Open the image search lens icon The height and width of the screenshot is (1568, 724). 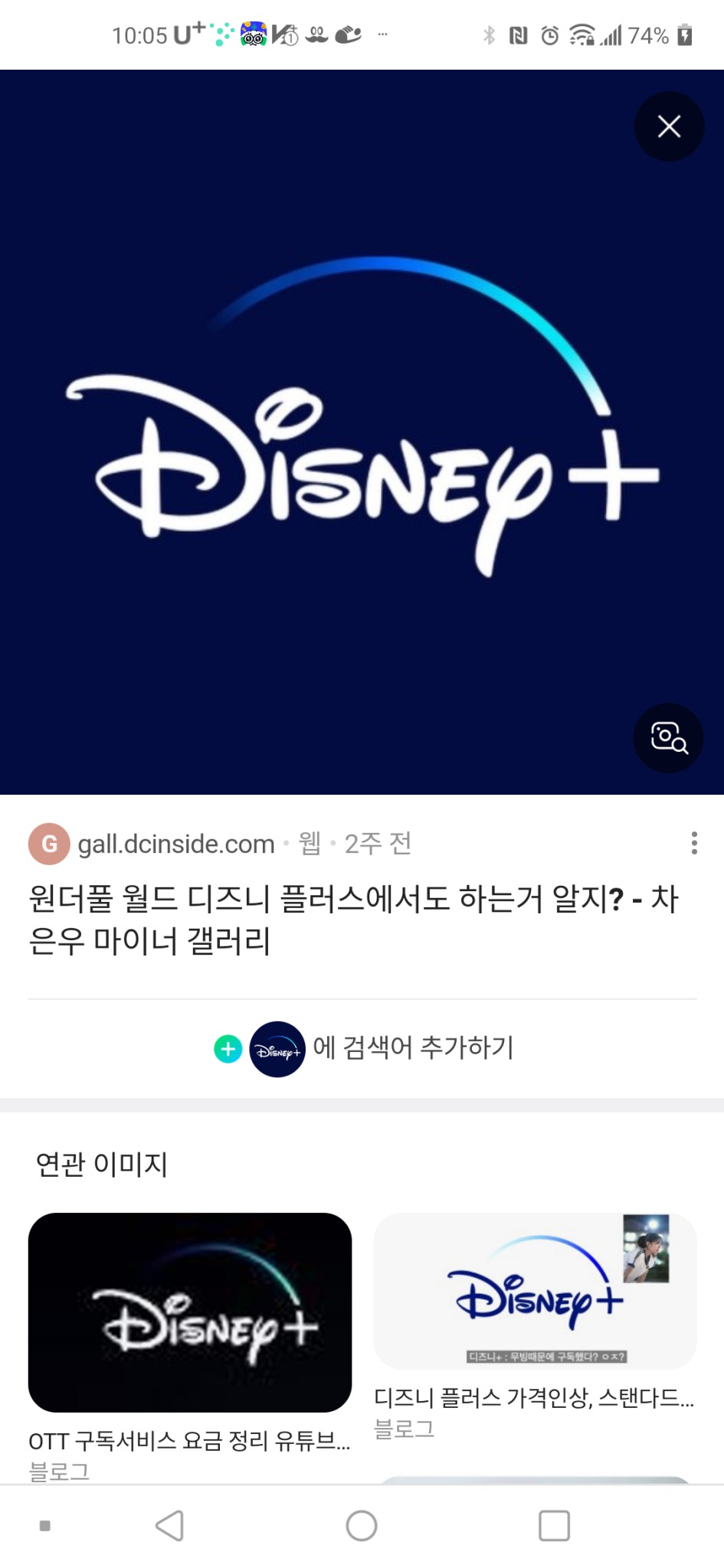click(668, 737)
